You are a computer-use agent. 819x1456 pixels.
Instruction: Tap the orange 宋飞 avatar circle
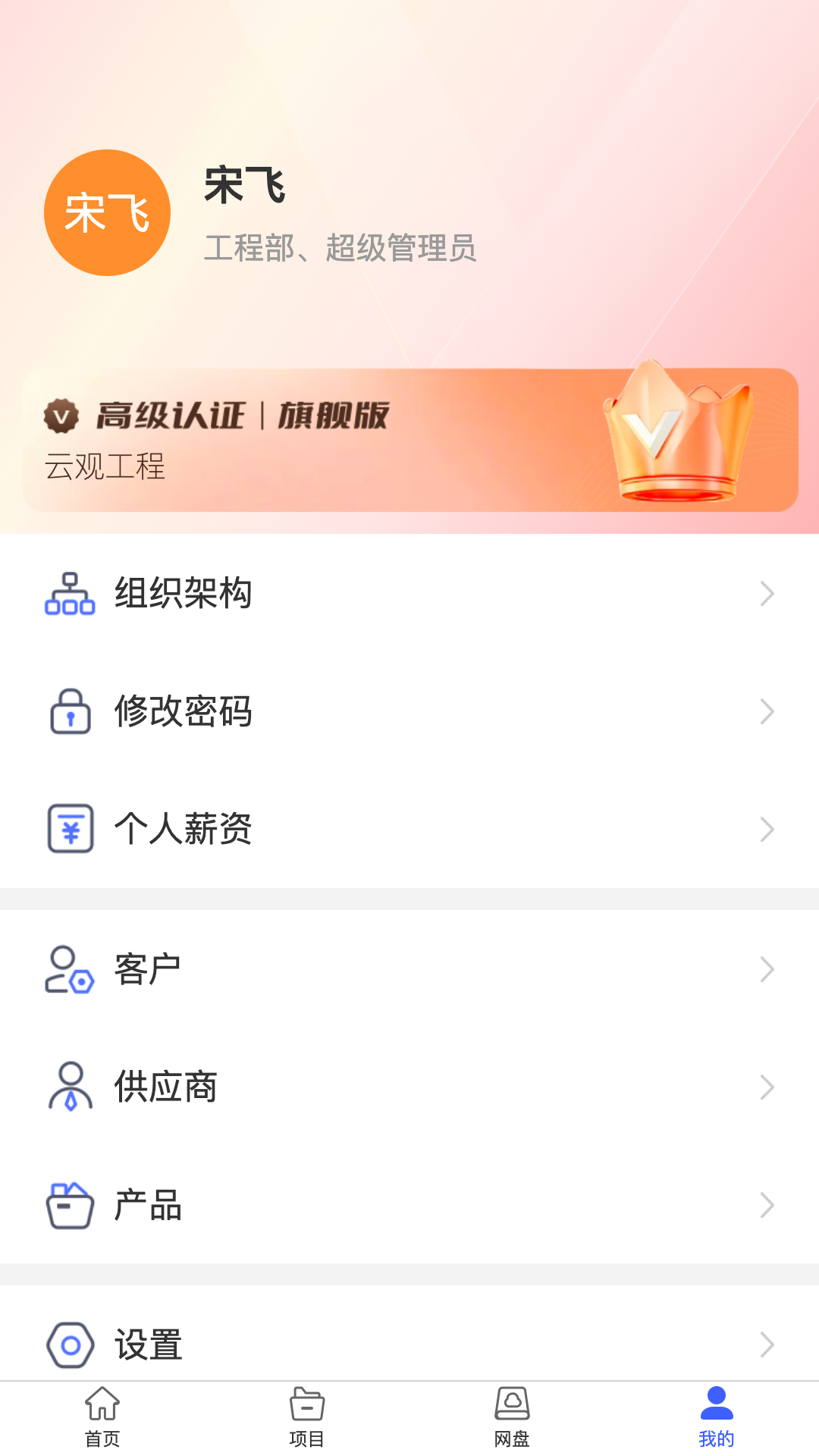pyautogui.click(x=106, y=213)
